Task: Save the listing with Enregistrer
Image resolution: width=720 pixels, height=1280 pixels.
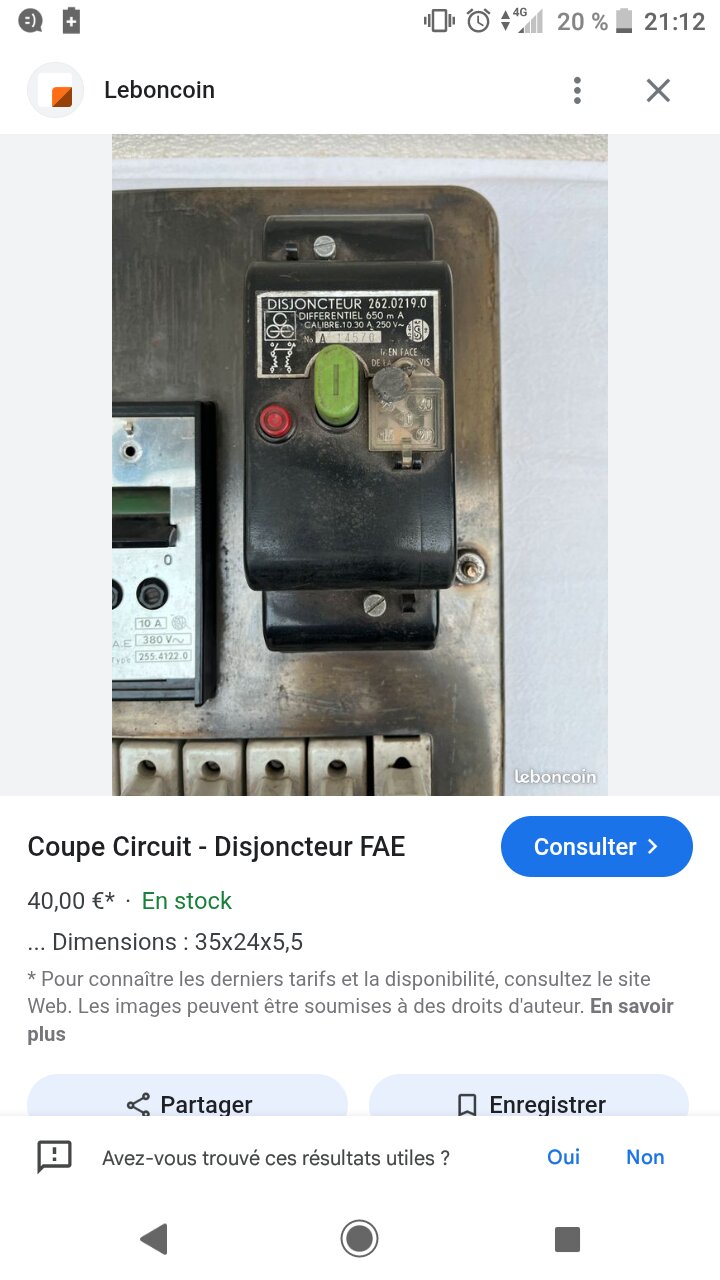Action: [529, 1102]
